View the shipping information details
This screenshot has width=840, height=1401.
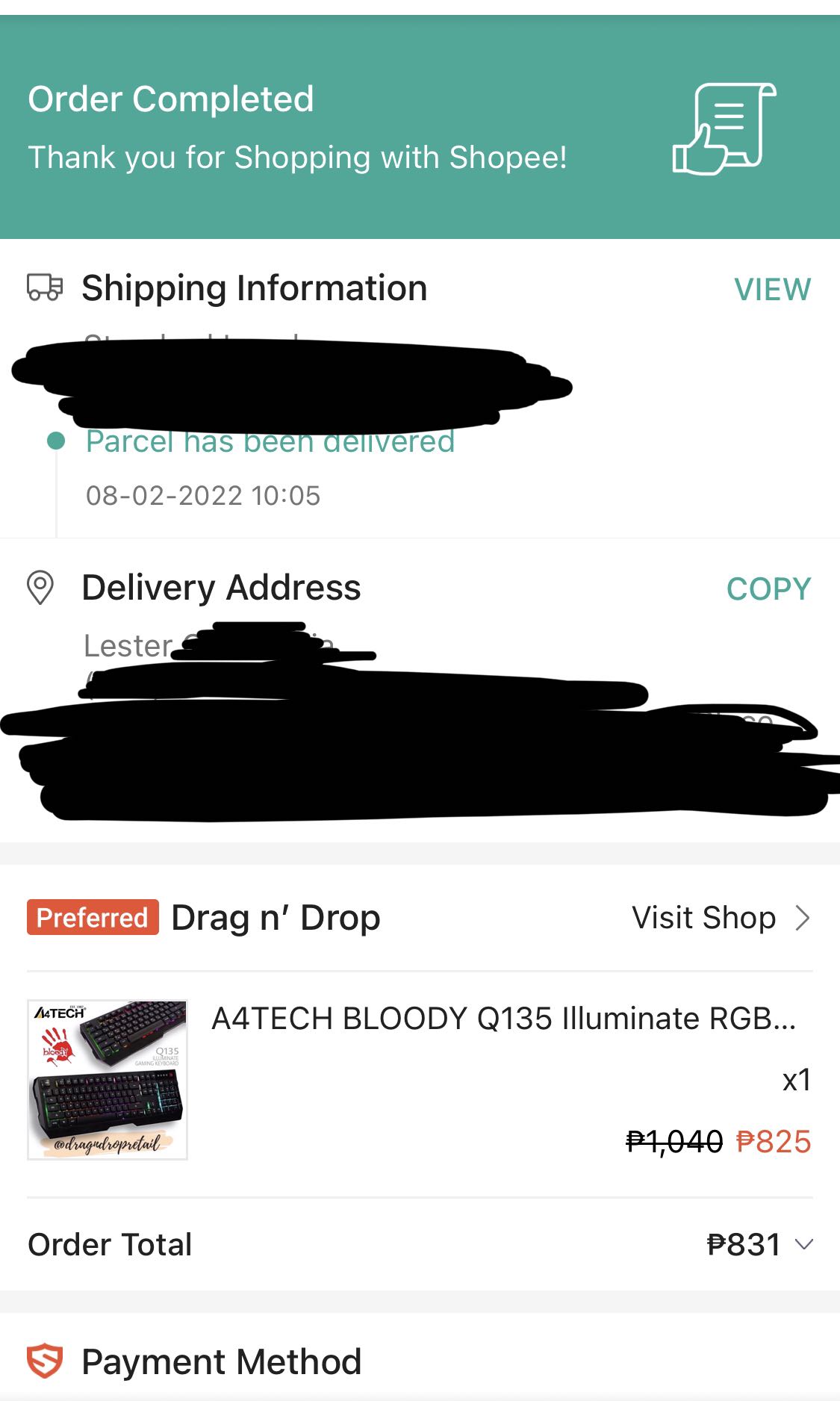772,290
